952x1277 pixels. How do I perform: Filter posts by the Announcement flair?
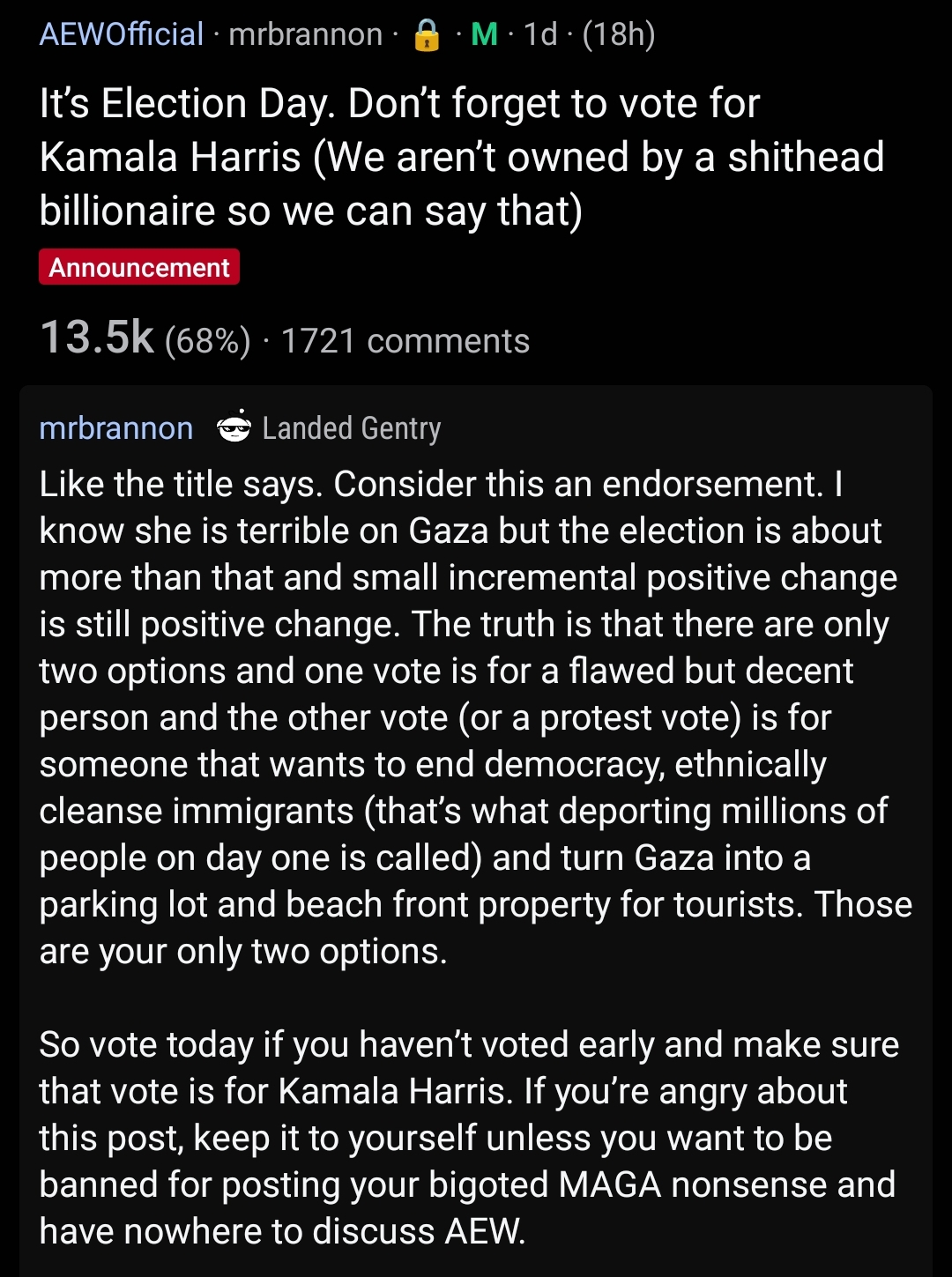pyautogui.click(x=139, y=267)
